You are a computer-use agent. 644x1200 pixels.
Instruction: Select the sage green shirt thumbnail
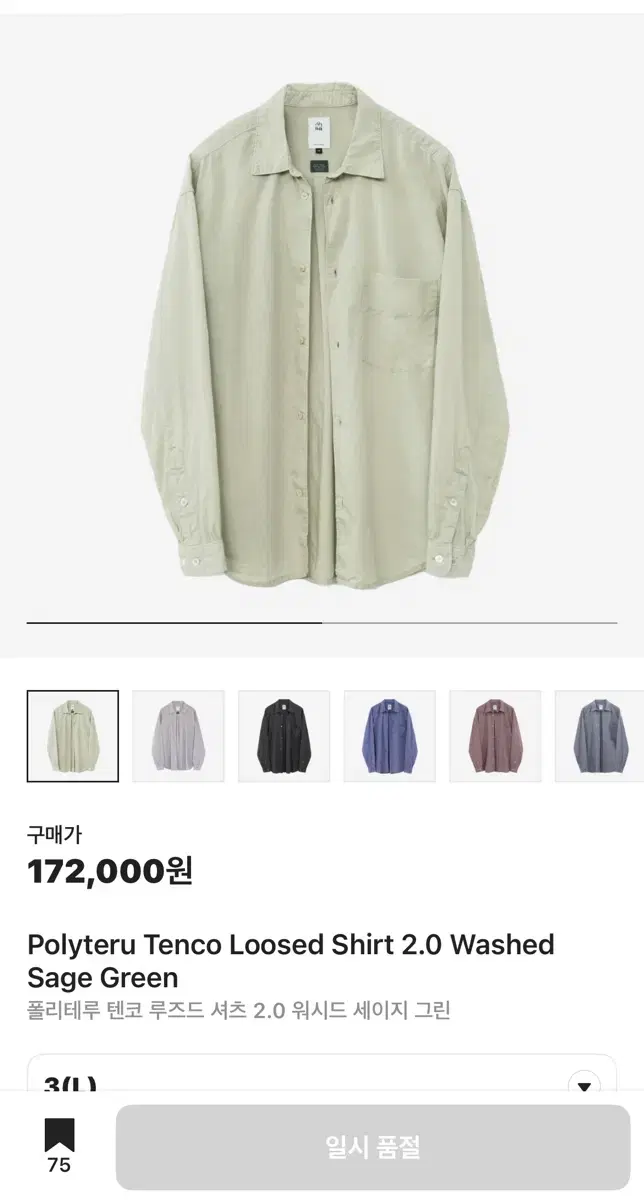73,736
